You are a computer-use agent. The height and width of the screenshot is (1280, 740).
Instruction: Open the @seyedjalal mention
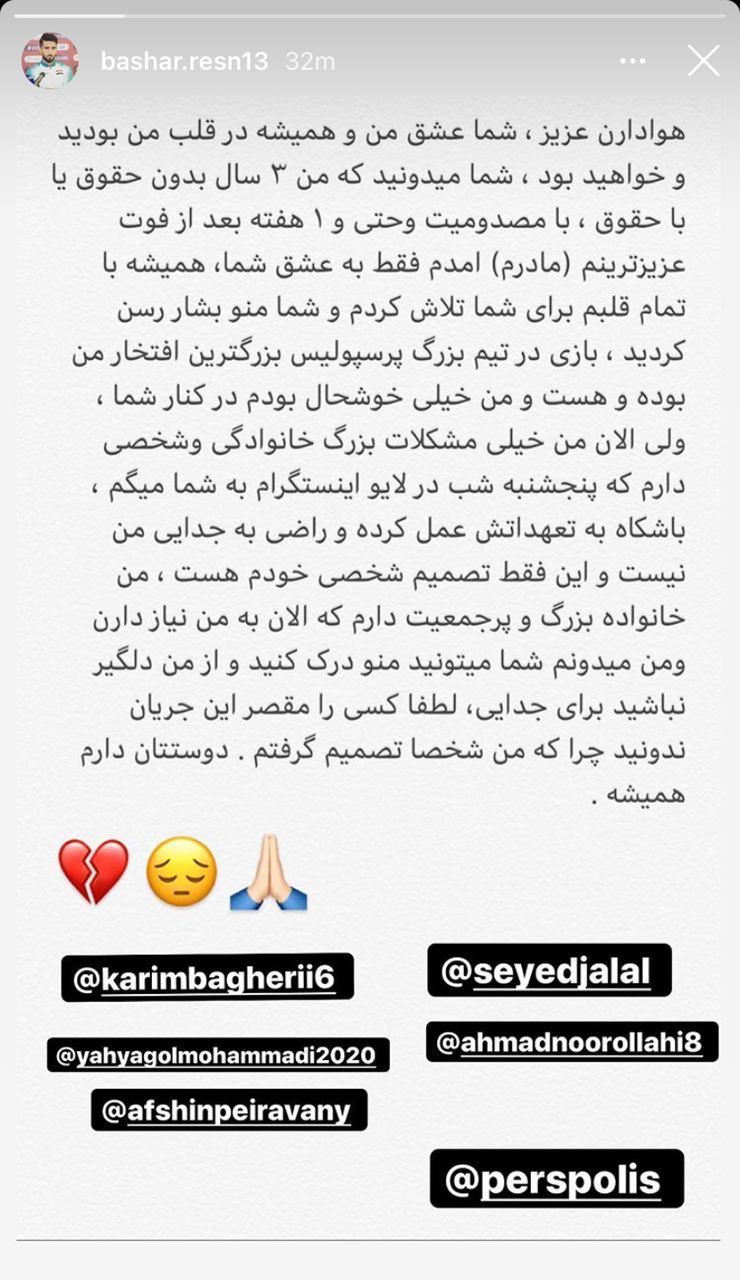point(549,970)
